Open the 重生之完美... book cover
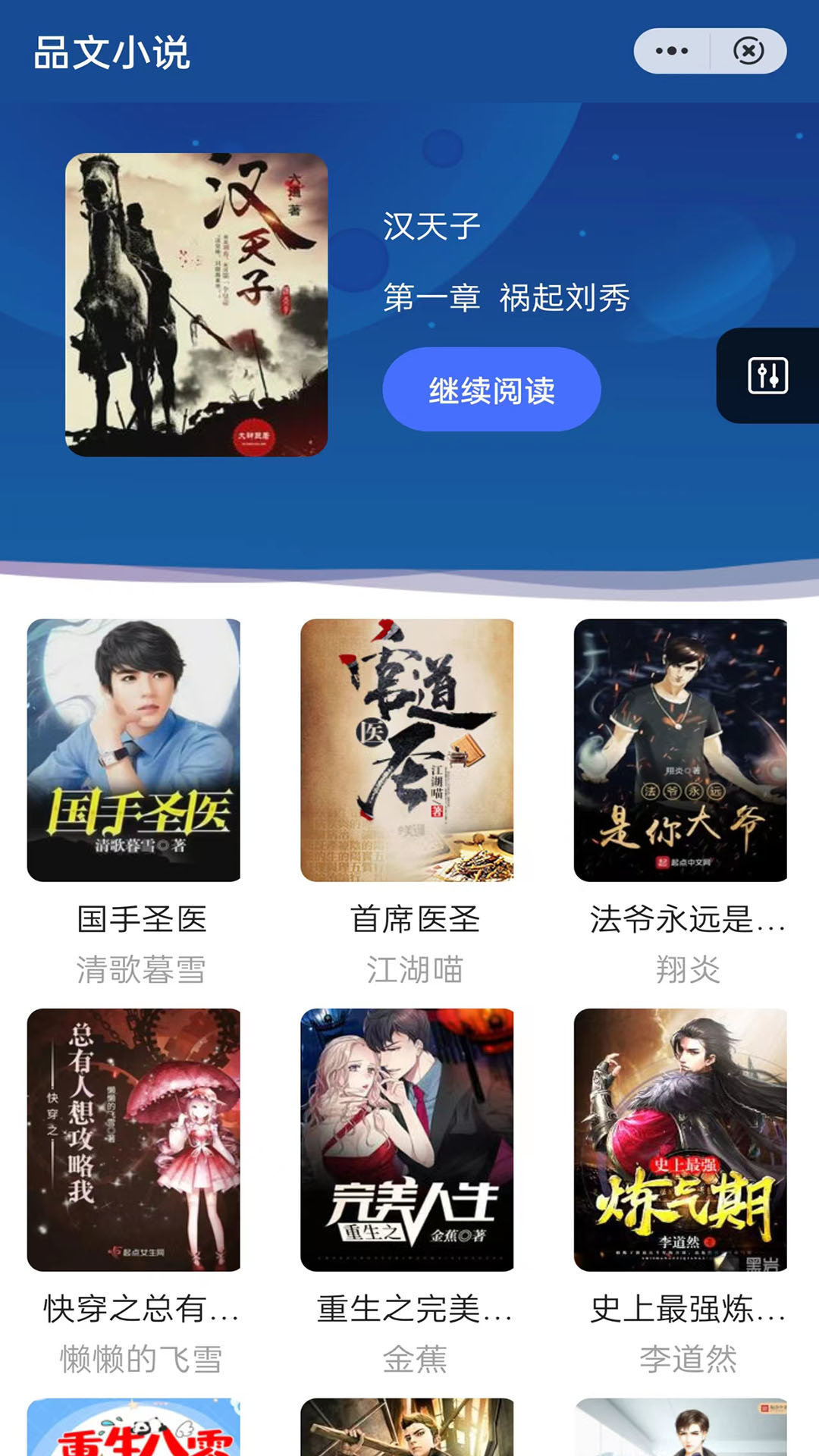819x1456 pixels. 409,1137
